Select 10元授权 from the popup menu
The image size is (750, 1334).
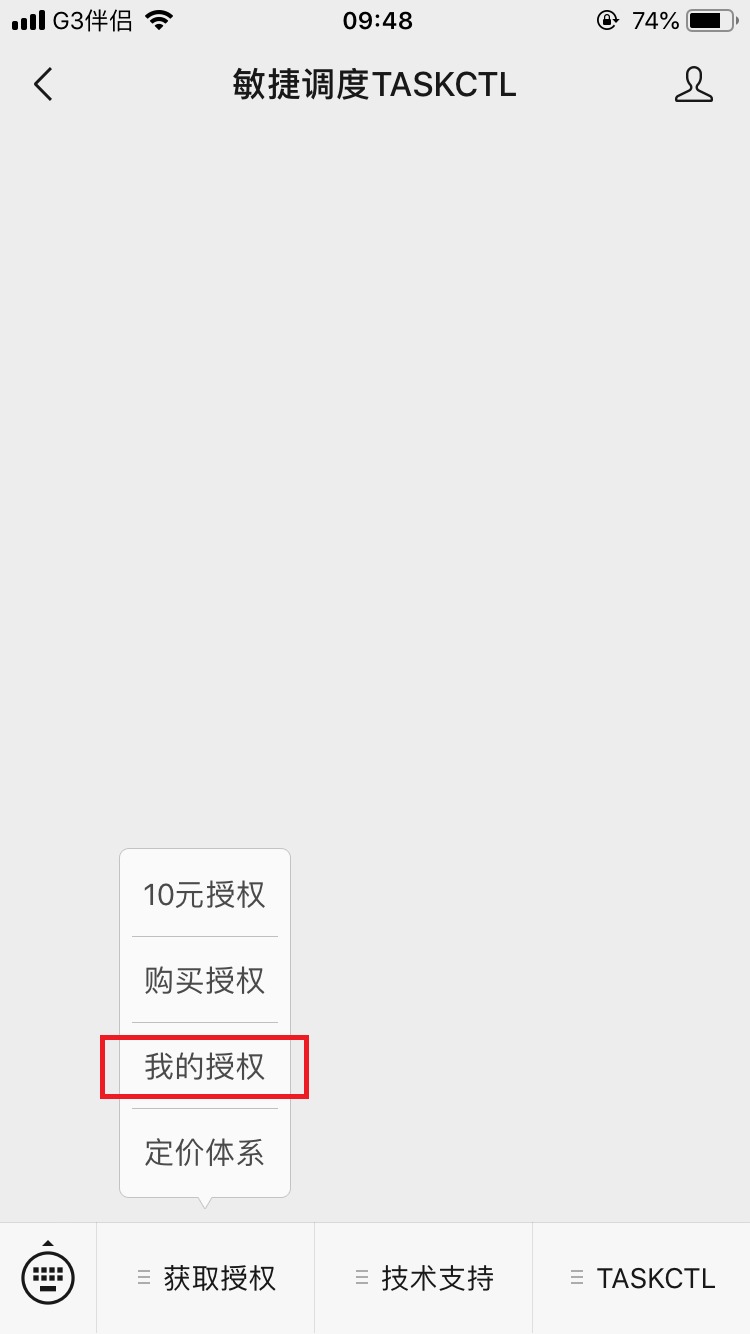pos(205,894)
